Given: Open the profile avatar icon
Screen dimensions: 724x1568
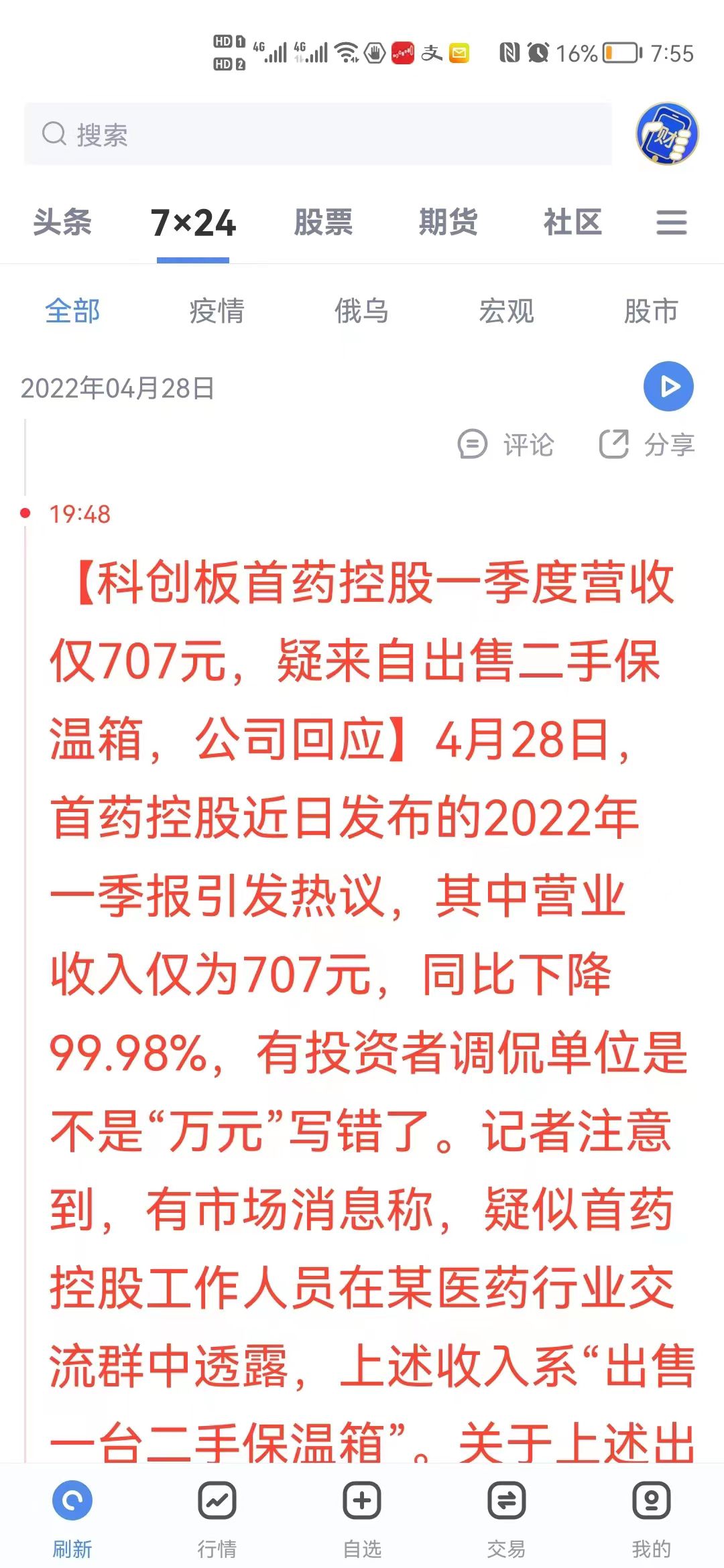Looking at the screenshot, I should [666, 134].
